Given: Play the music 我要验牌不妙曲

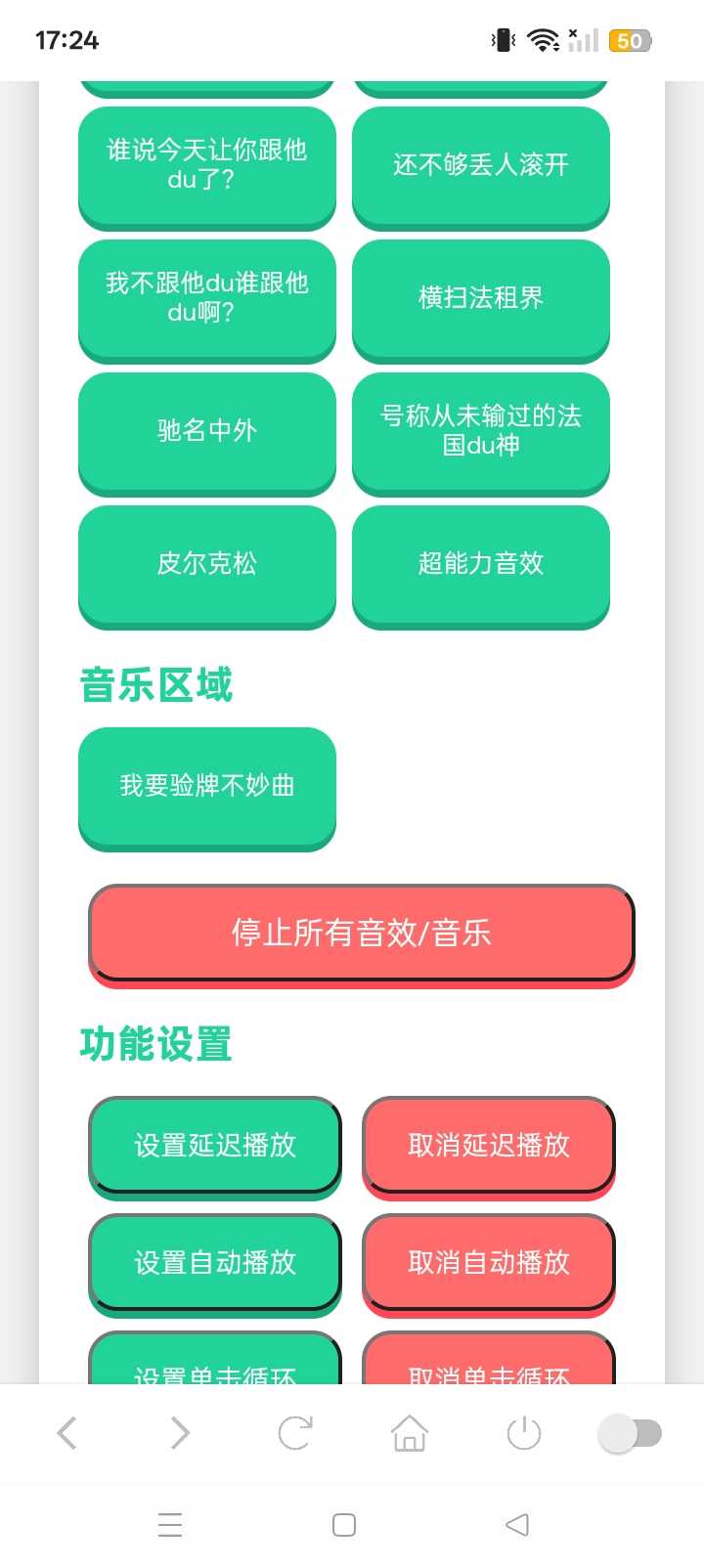Looking at the screenshot, I should click(207, 785).
